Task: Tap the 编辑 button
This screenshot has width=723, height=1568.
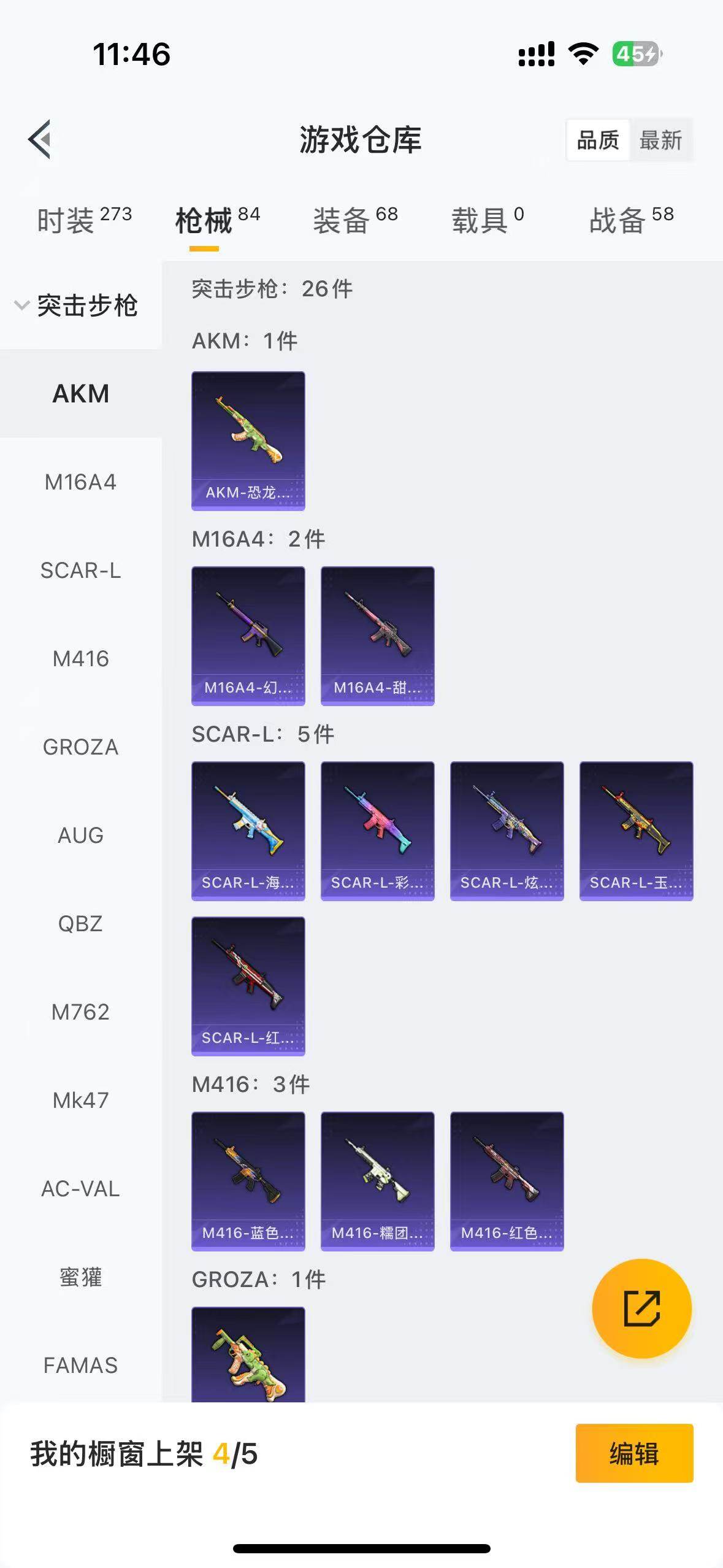Action: 634,1453
